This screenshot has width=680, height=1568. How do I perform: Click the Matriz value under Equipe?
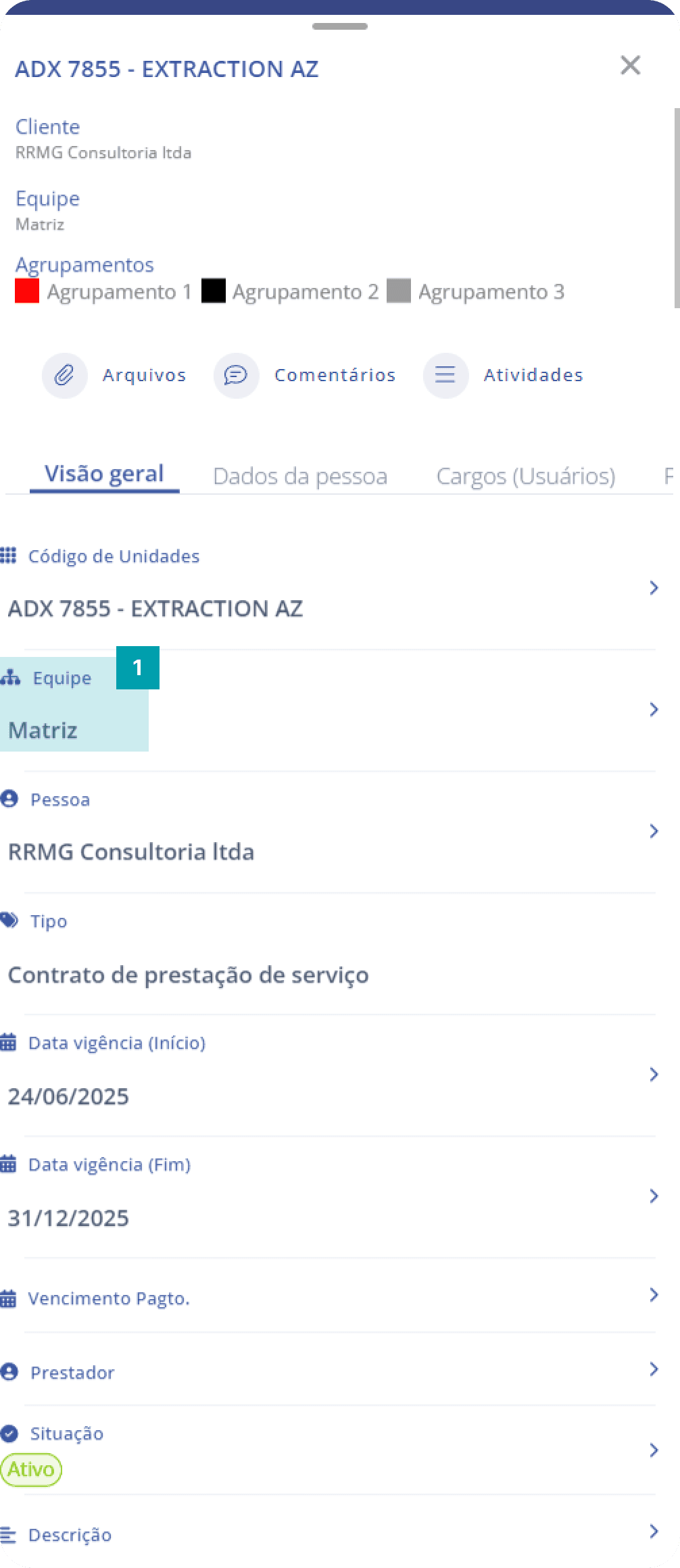pyautogui.click(x=43, y=730)
